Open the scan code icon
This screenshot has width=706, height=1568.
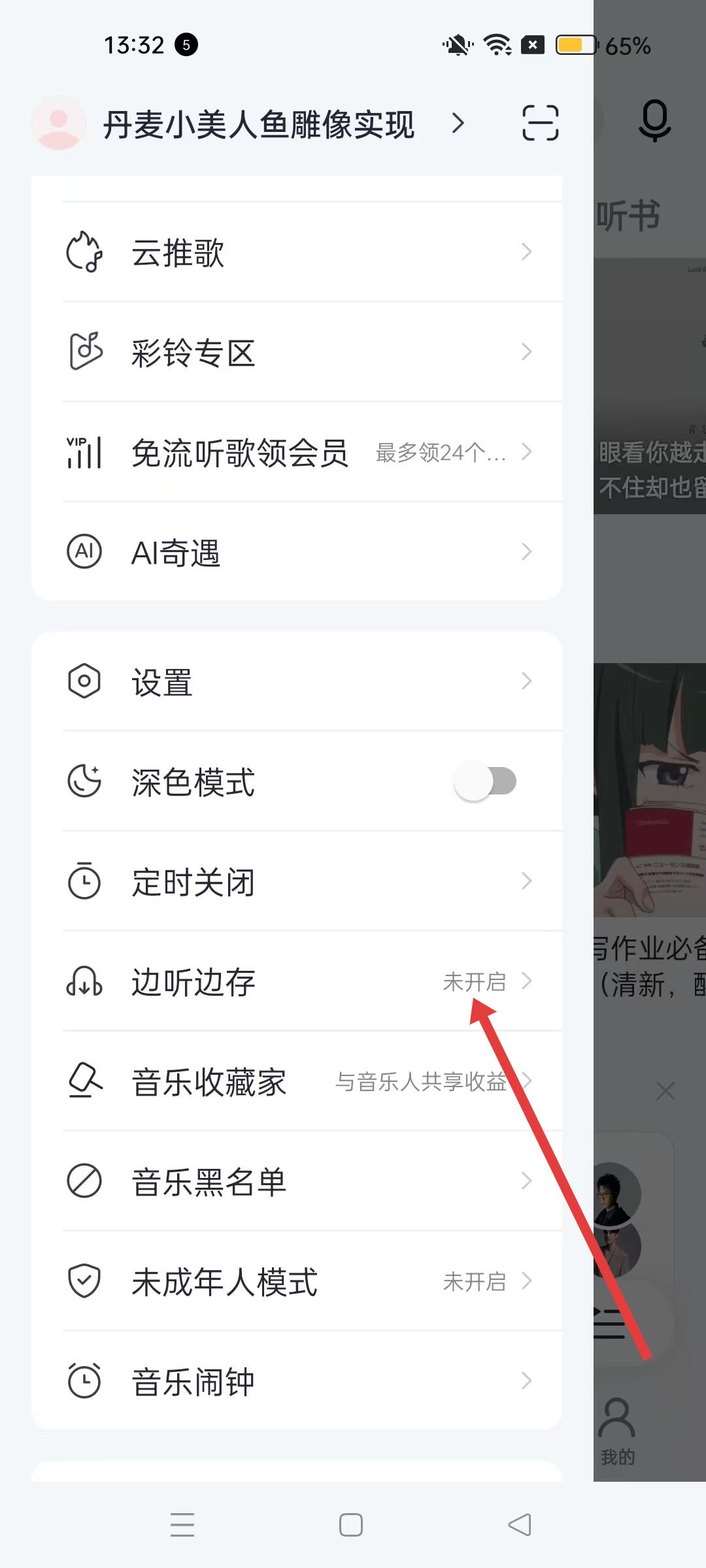click(540, 123)
